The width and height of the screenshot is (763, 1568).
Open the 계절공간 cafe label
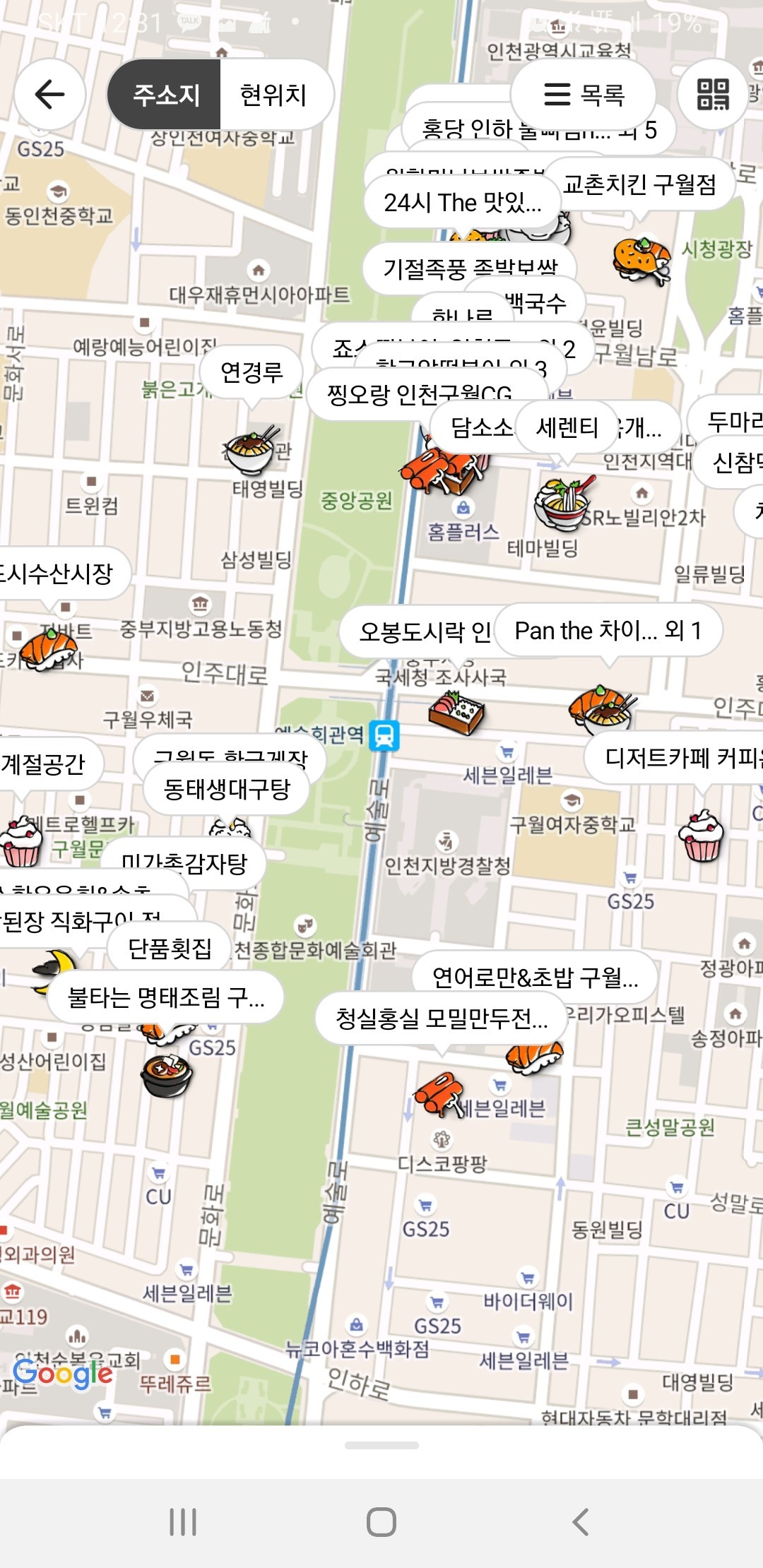[45, 764]
